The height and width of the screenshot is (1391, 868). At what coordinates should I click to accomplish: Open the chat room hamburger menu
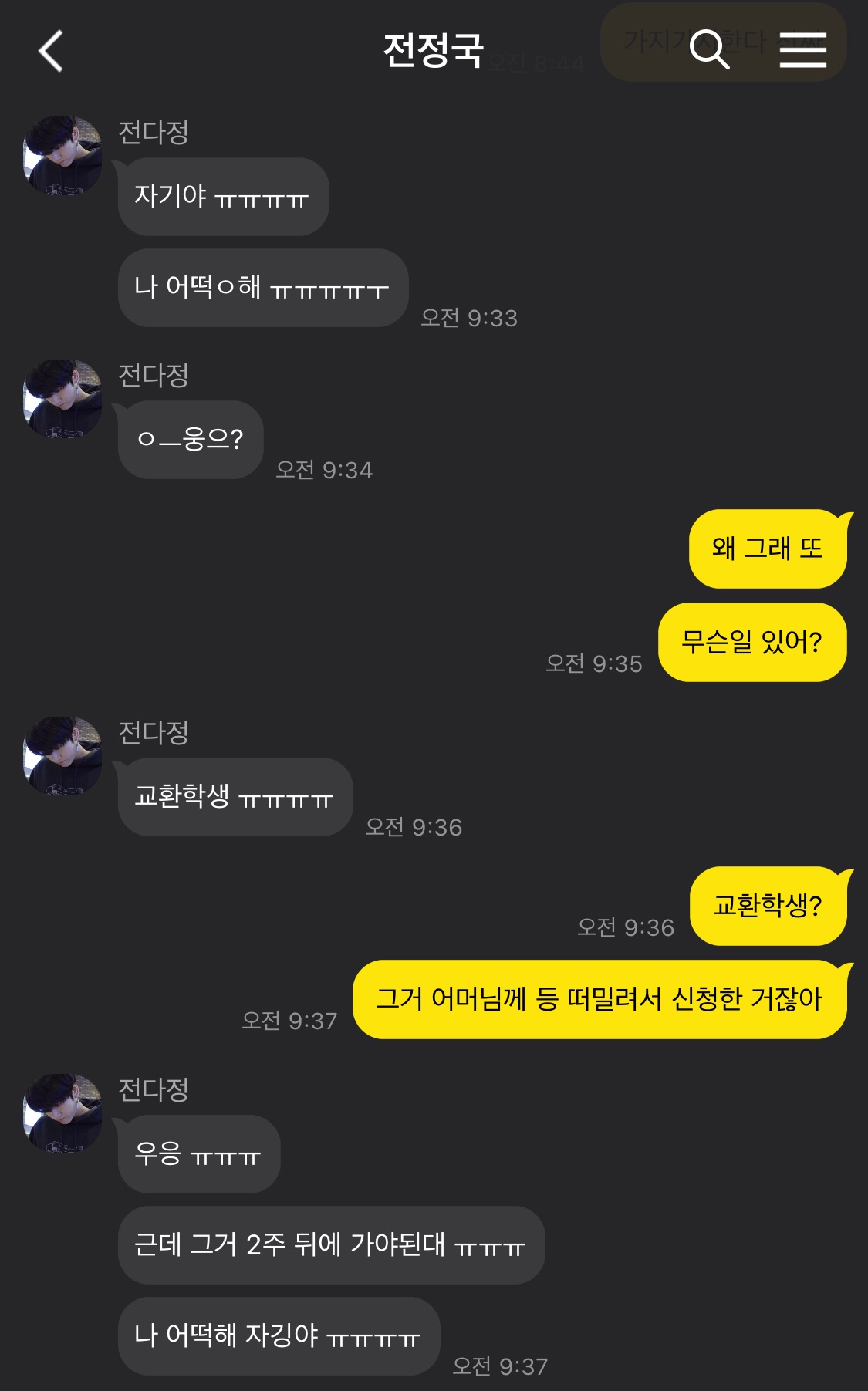pos(802,50)
